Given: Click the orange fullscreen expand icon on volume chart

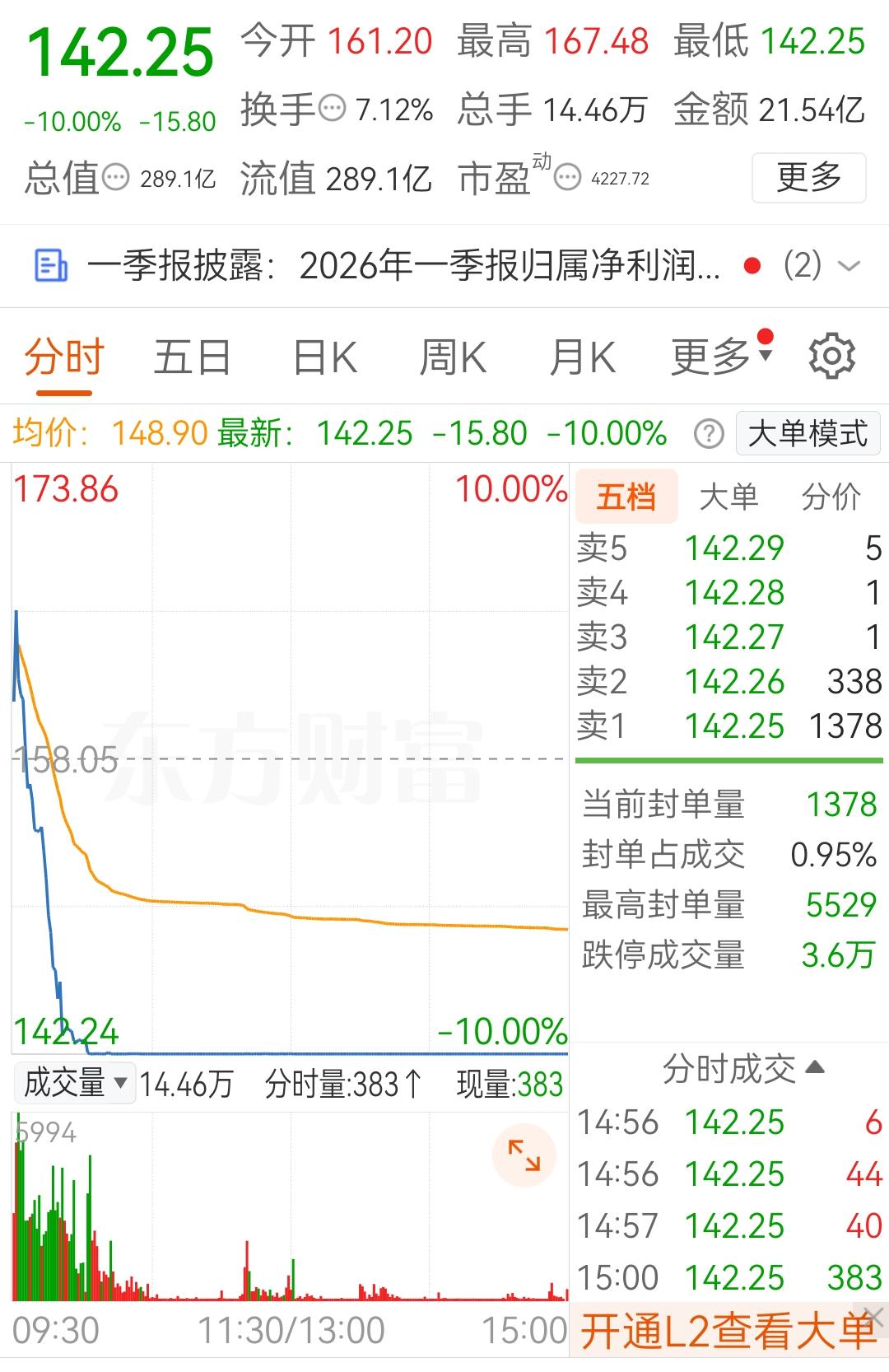Looking at the screenshot, I should tap(524, 1155).
